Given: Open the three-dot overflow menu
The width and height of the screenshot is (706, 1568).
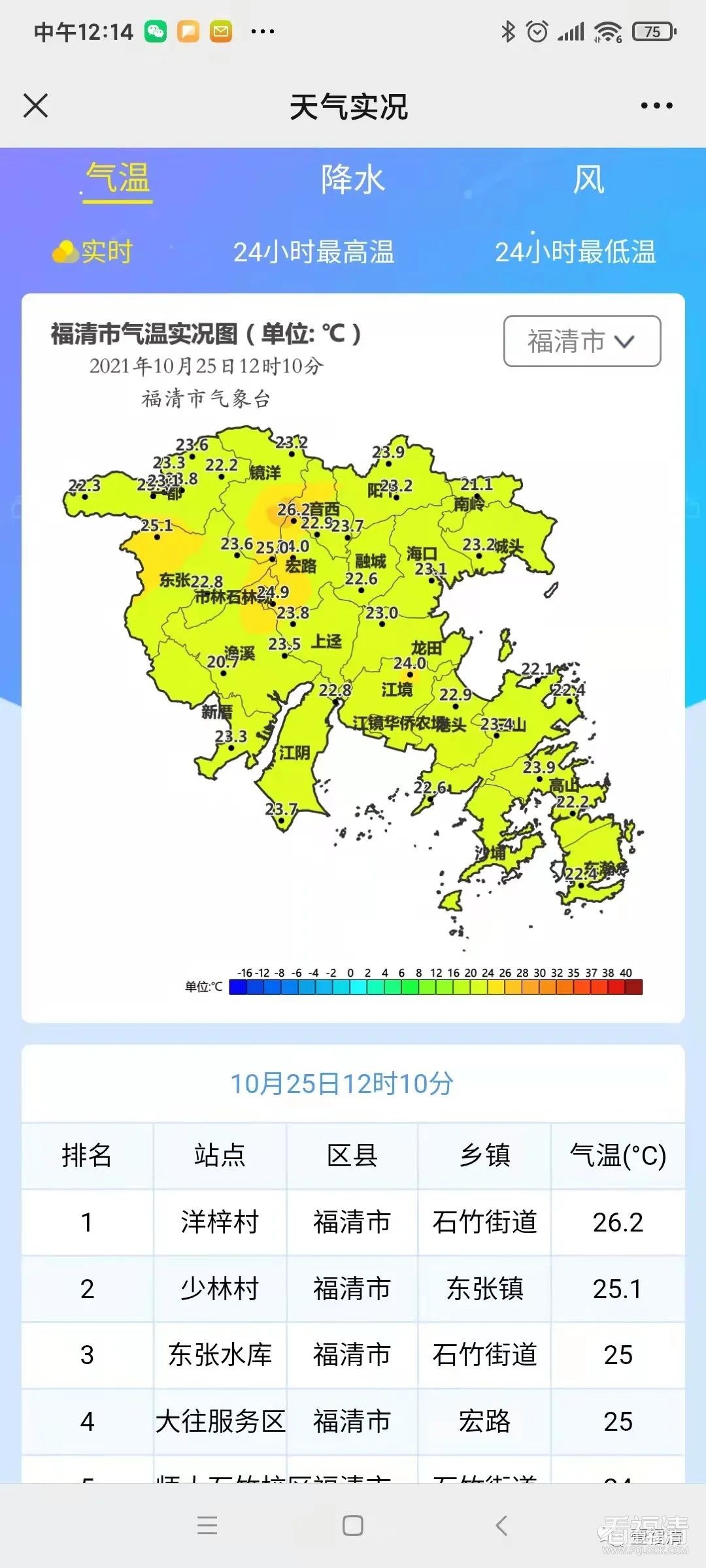Looking at the screenshot, I should tap(656, 105).
